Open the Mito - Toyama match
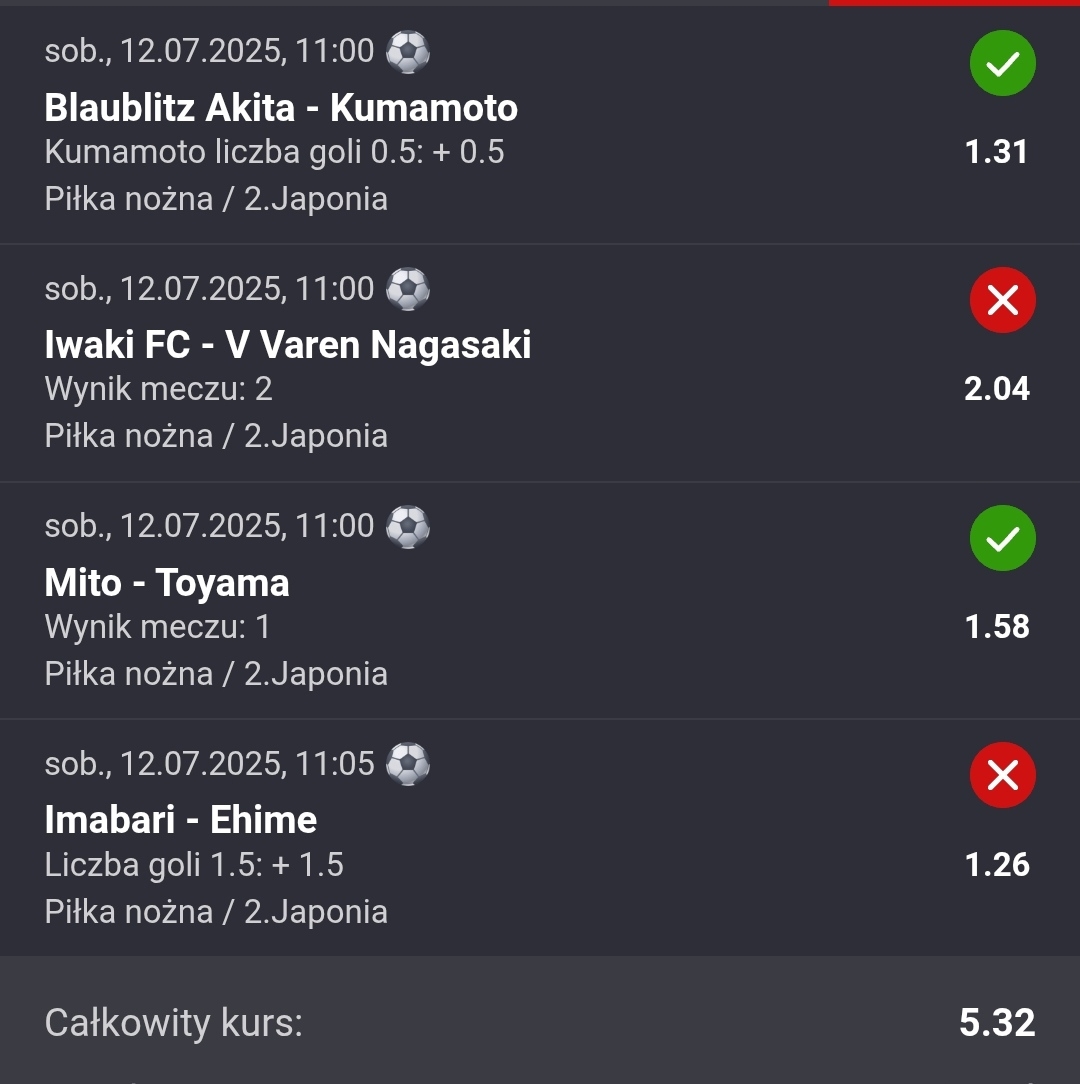1080x1084 pixels. click(167, 583)
